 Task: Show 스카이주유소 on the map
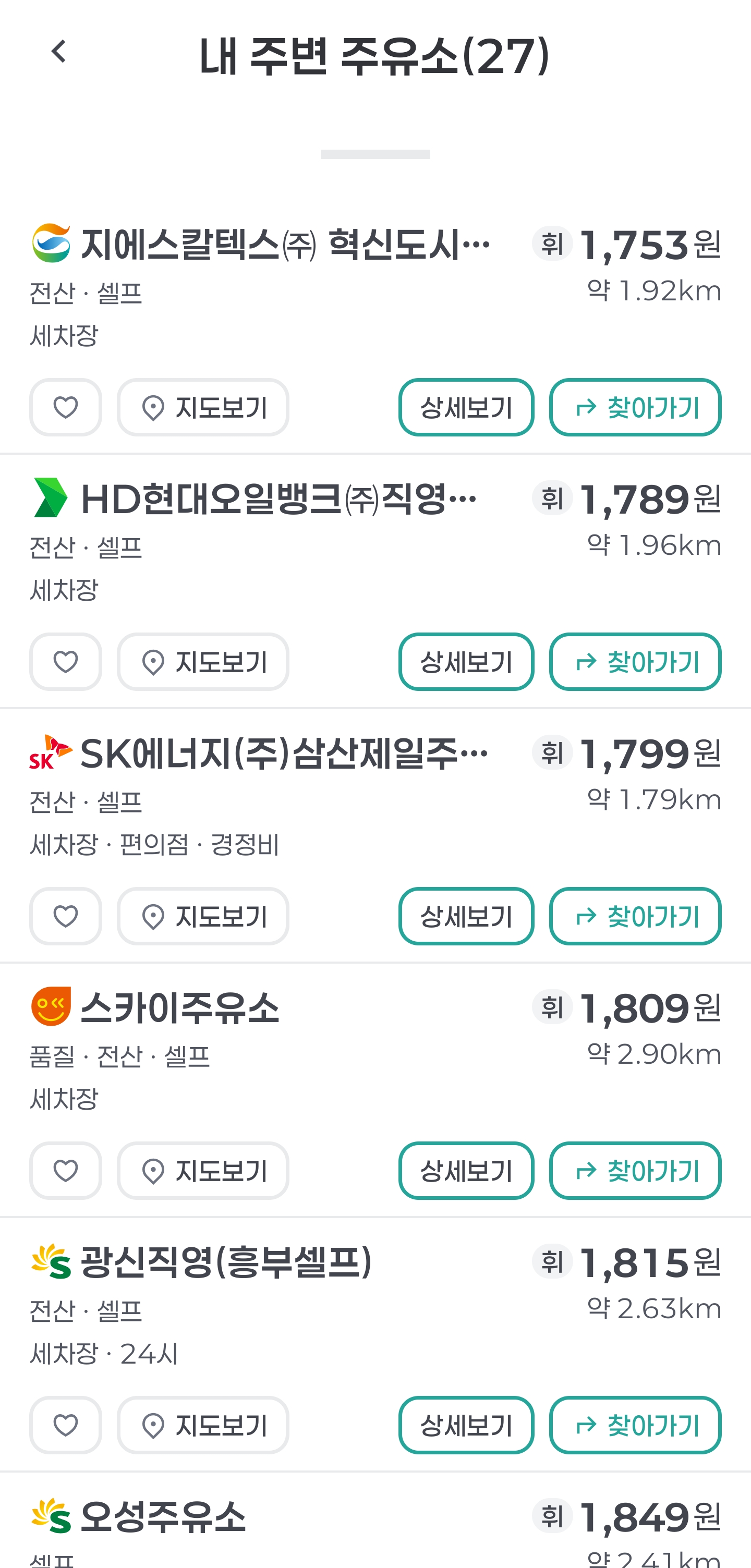tap(203, 1171)
